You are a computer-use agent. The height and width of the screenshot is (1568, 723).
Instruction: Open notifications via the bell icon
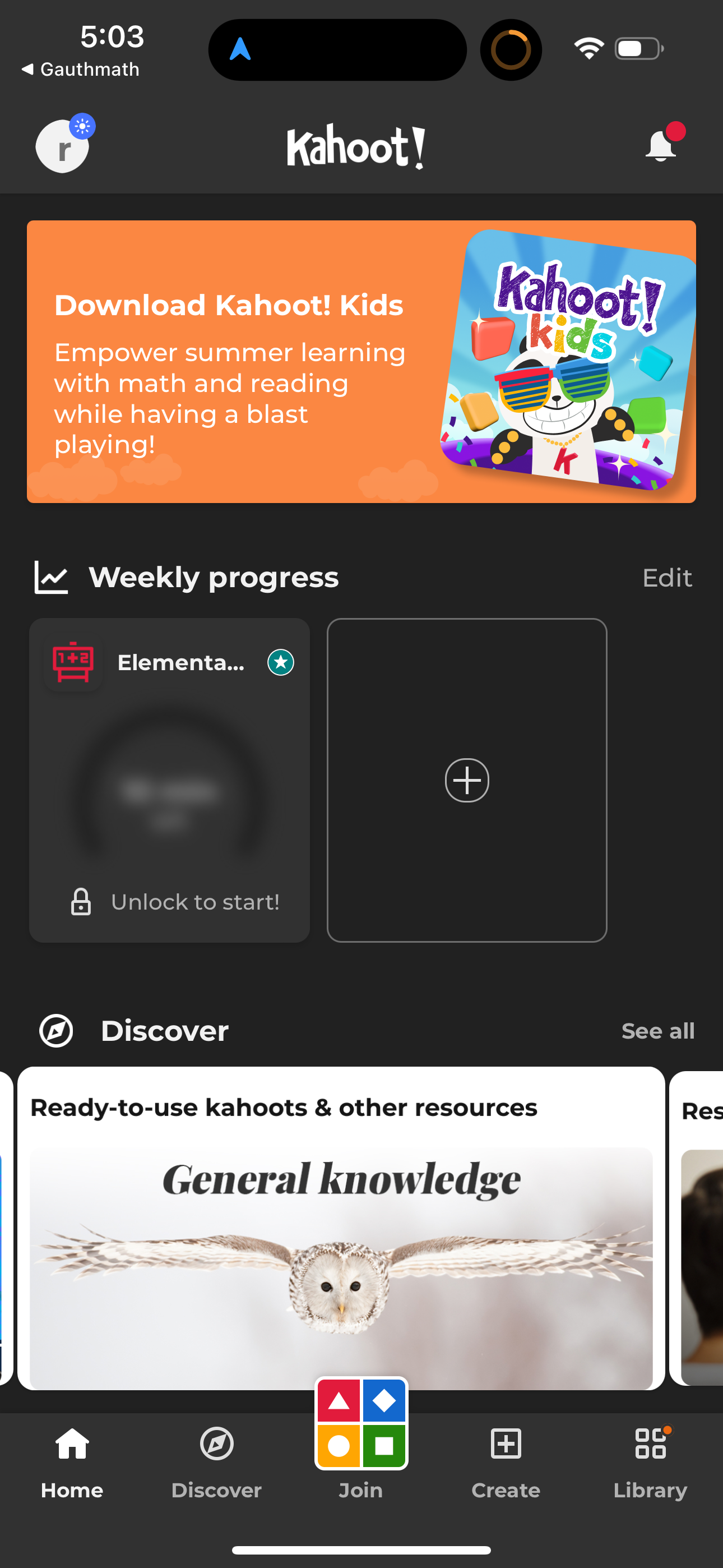(662, 145)
